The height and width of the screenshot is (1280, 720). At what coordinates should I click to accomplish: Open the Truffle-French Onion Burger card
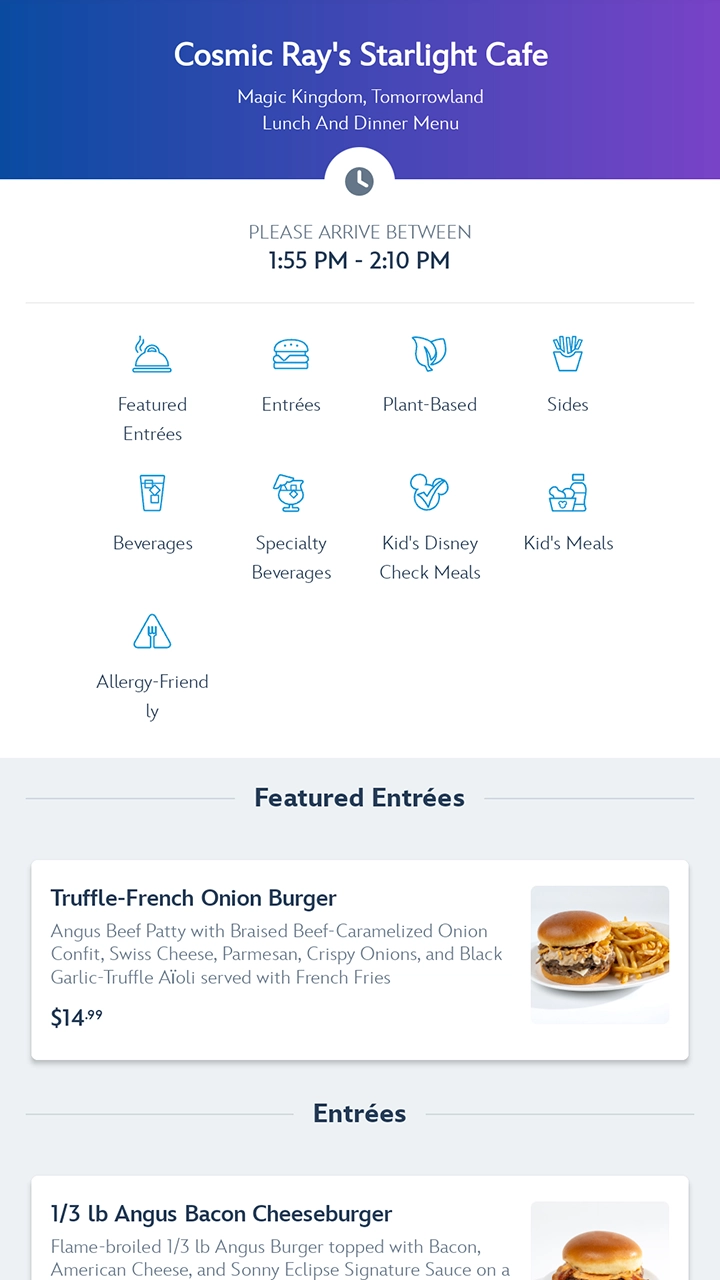click(360, 959)
